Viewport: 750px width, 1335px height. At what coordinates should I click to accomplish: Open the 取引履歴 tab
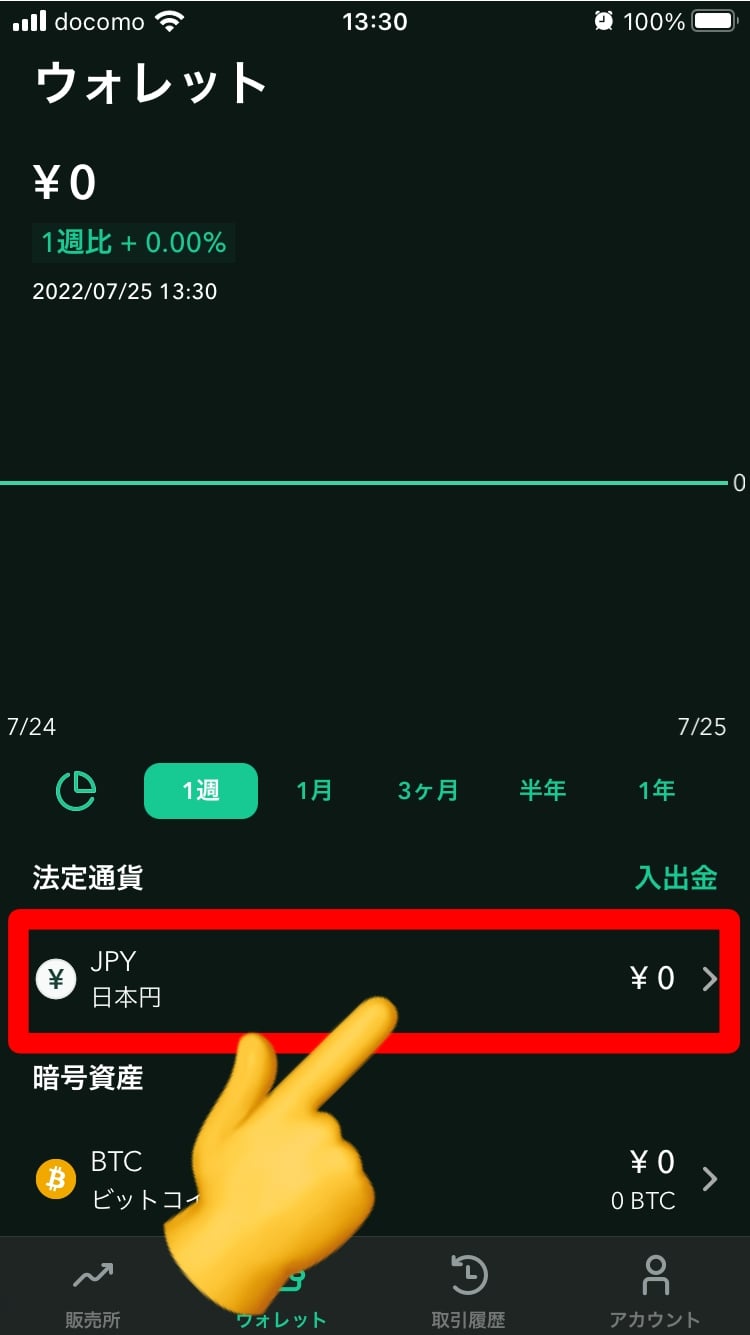(468, 1291)
